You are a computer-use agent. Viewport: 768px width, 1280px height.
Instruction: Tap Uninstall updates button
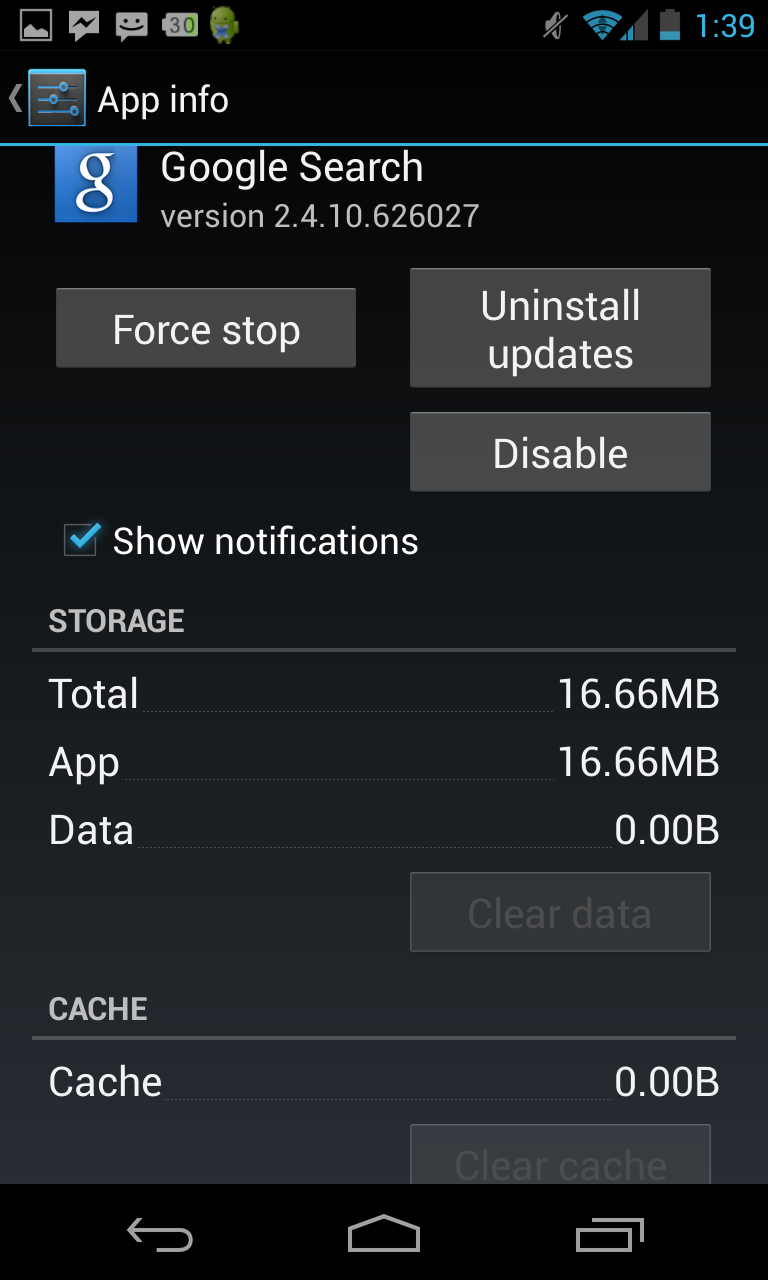(x=560, y=329)
